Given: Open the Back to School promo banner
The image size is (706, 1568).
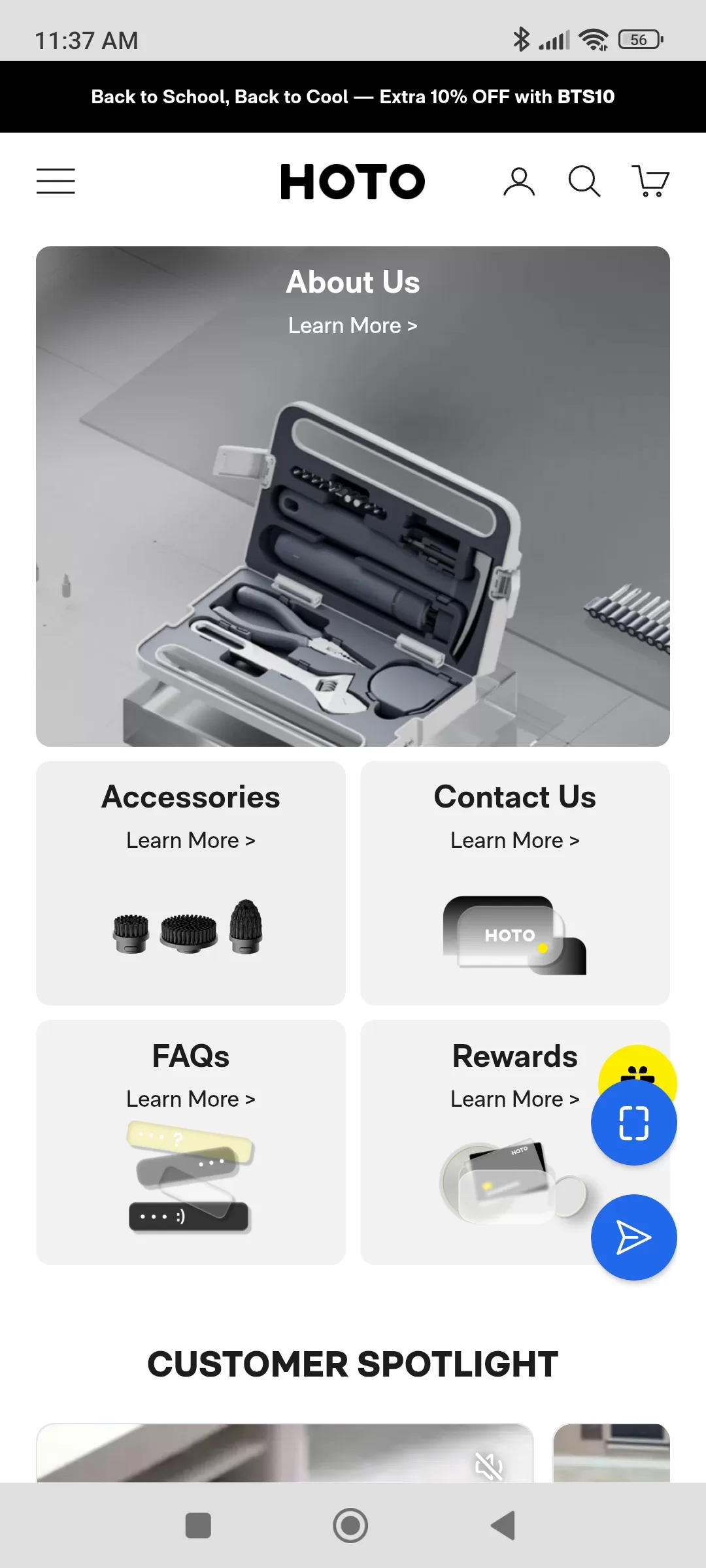Looking at the screenshot, I should 353,97.
